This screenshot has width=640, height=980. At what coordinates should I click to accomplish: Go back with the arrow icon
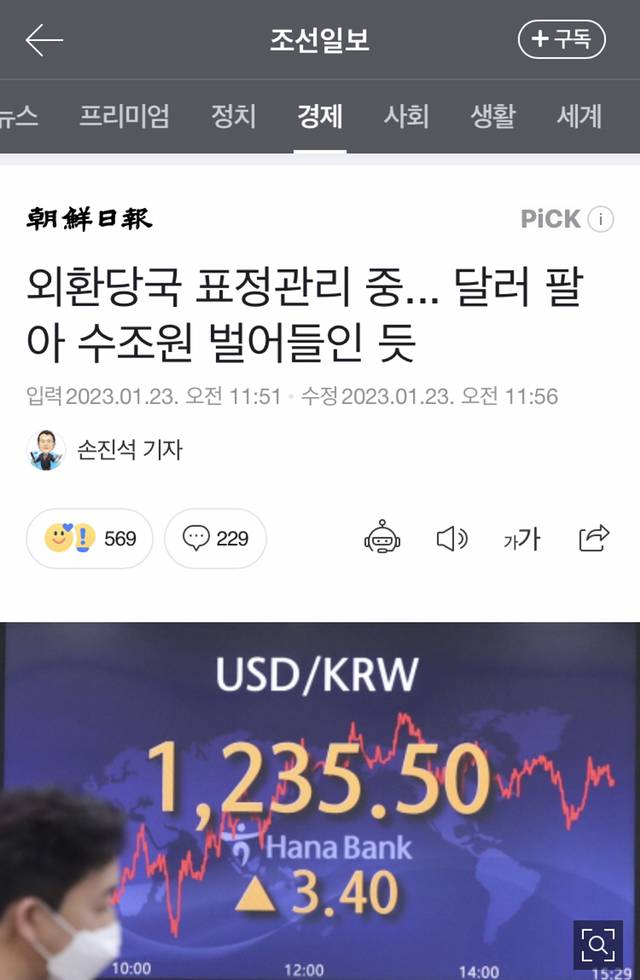point(44,40)
